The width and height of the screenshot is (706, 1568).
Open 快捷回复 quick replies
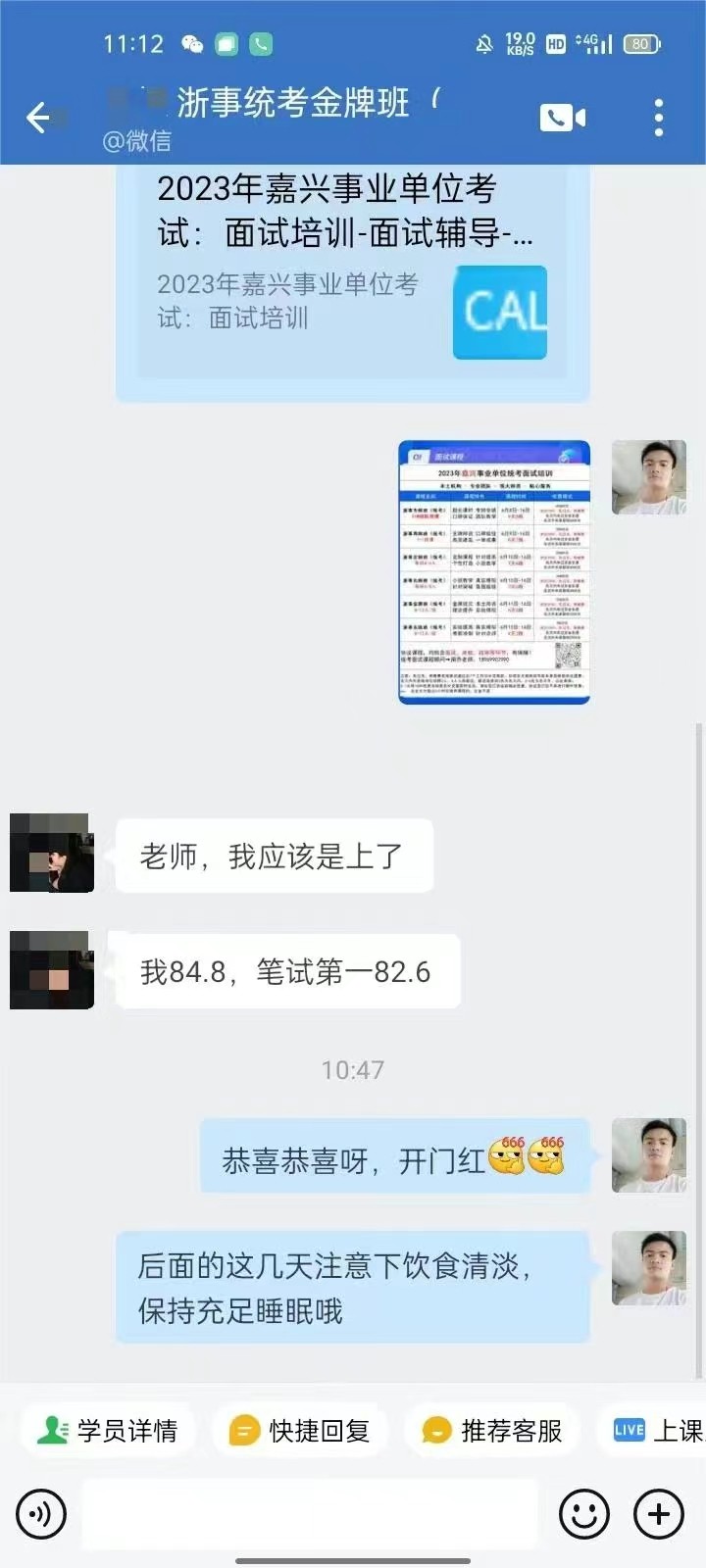tap(300, 1431)
